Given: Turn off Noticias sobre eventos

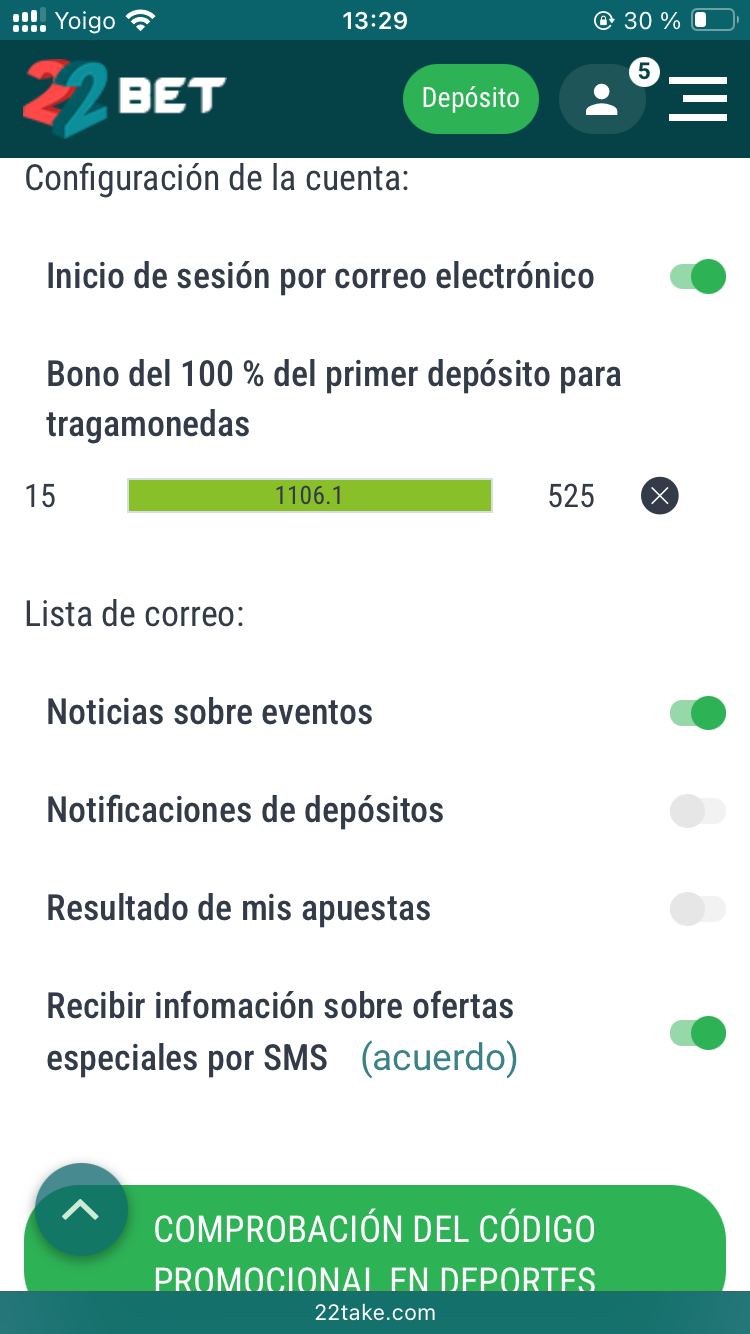Looking at the screenshot, I should tap(699, 712).
